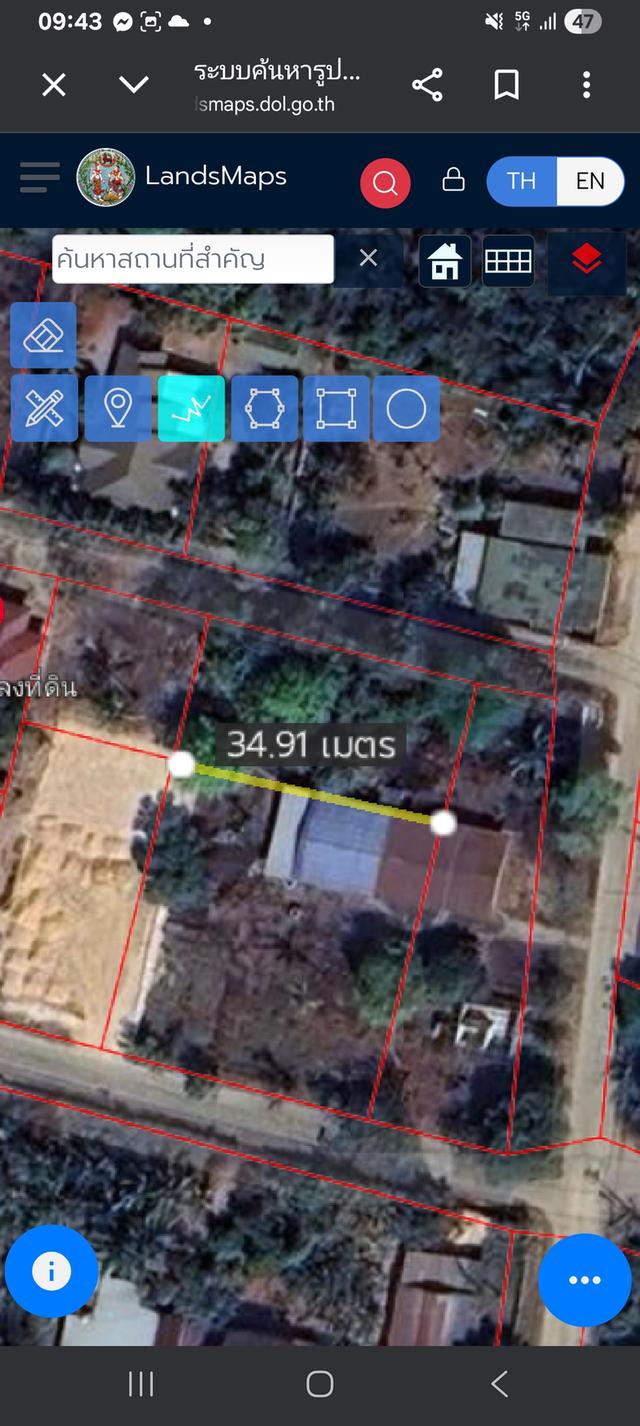Open the three-dots floating action button
This screenshot has height=1426, width=640.
(585, 1280)
